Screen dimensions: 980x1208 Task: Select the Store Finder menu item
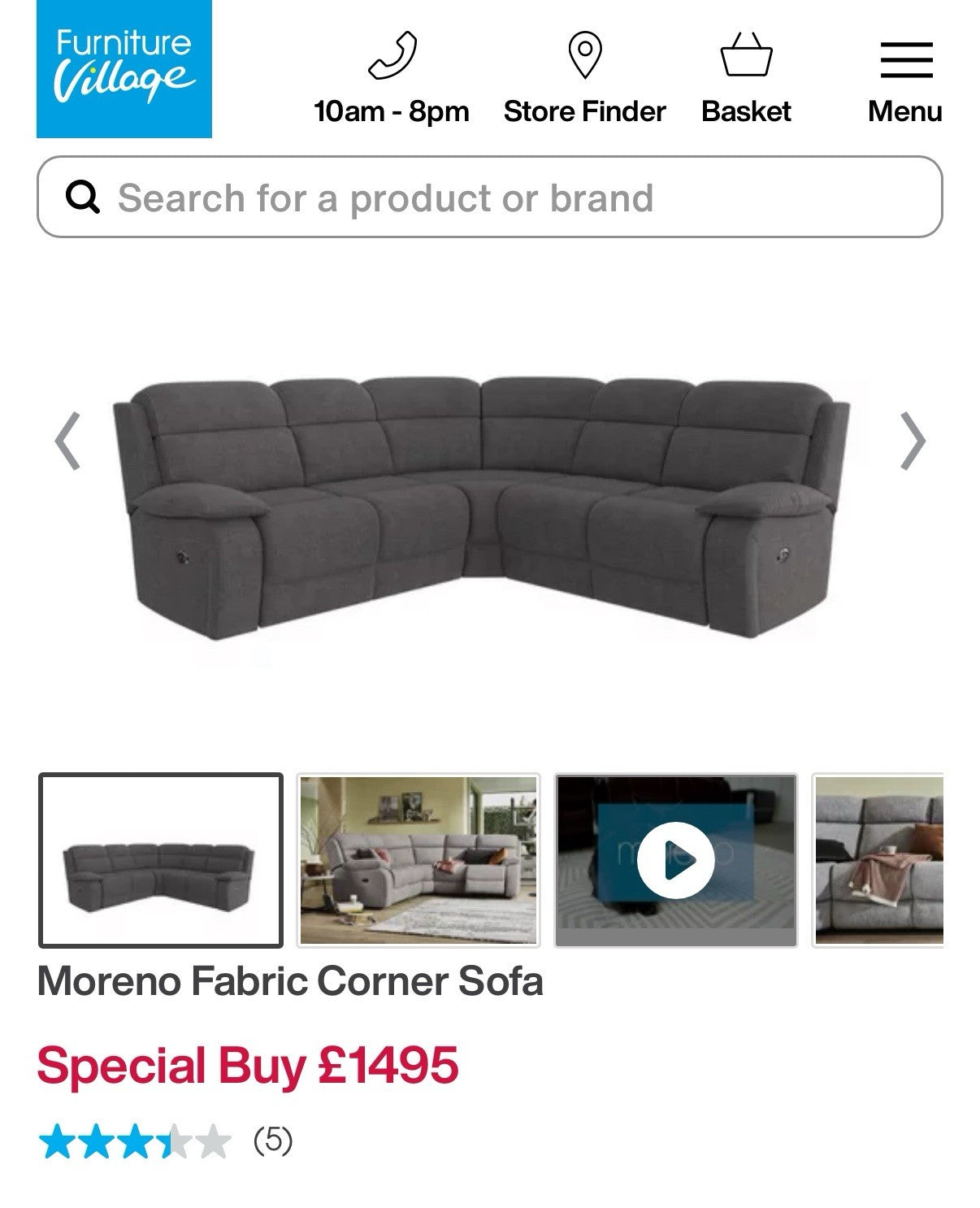[583, 110]
